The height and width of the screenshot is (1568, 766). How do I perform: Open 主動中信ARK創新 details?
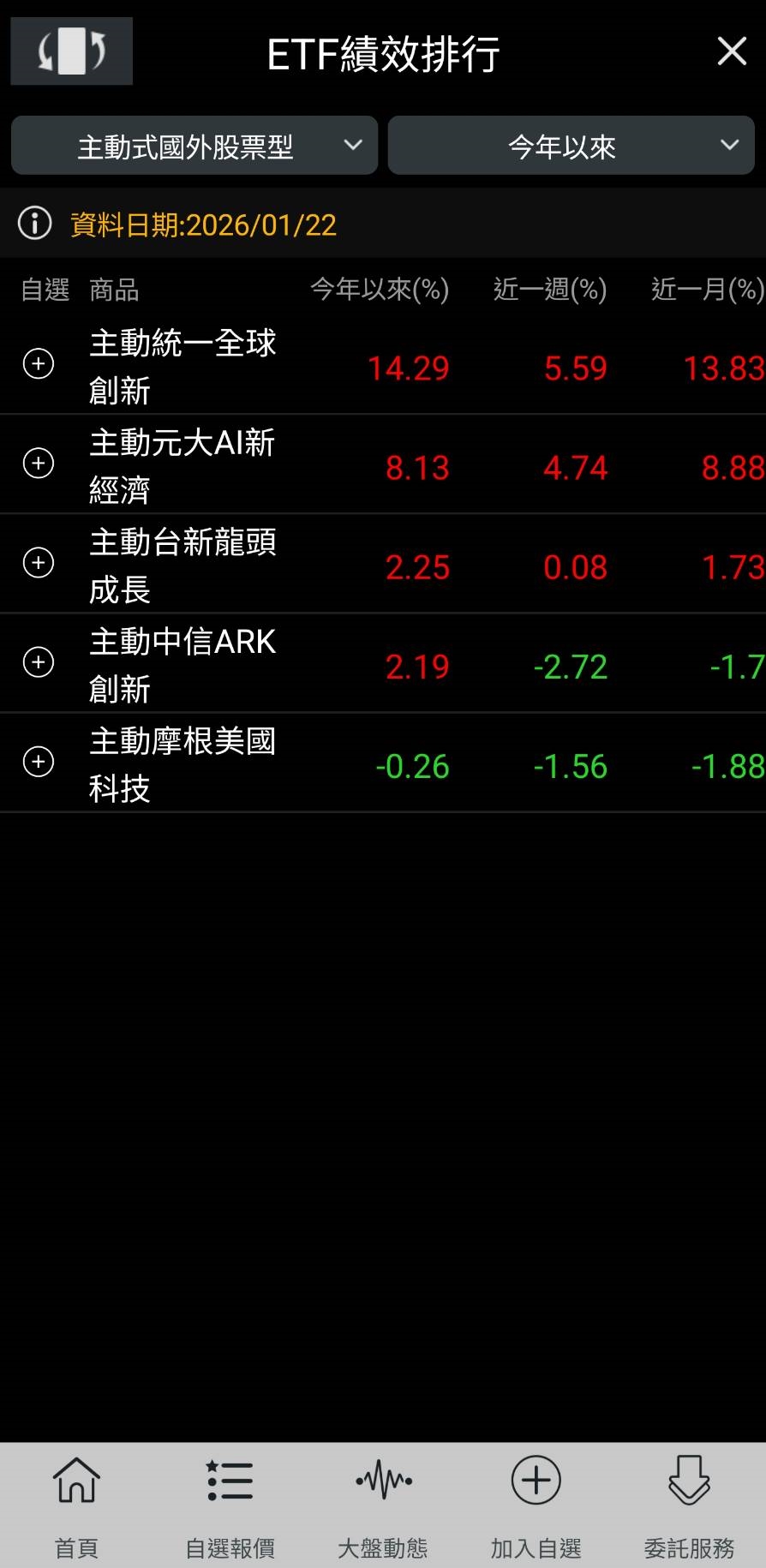183,665
